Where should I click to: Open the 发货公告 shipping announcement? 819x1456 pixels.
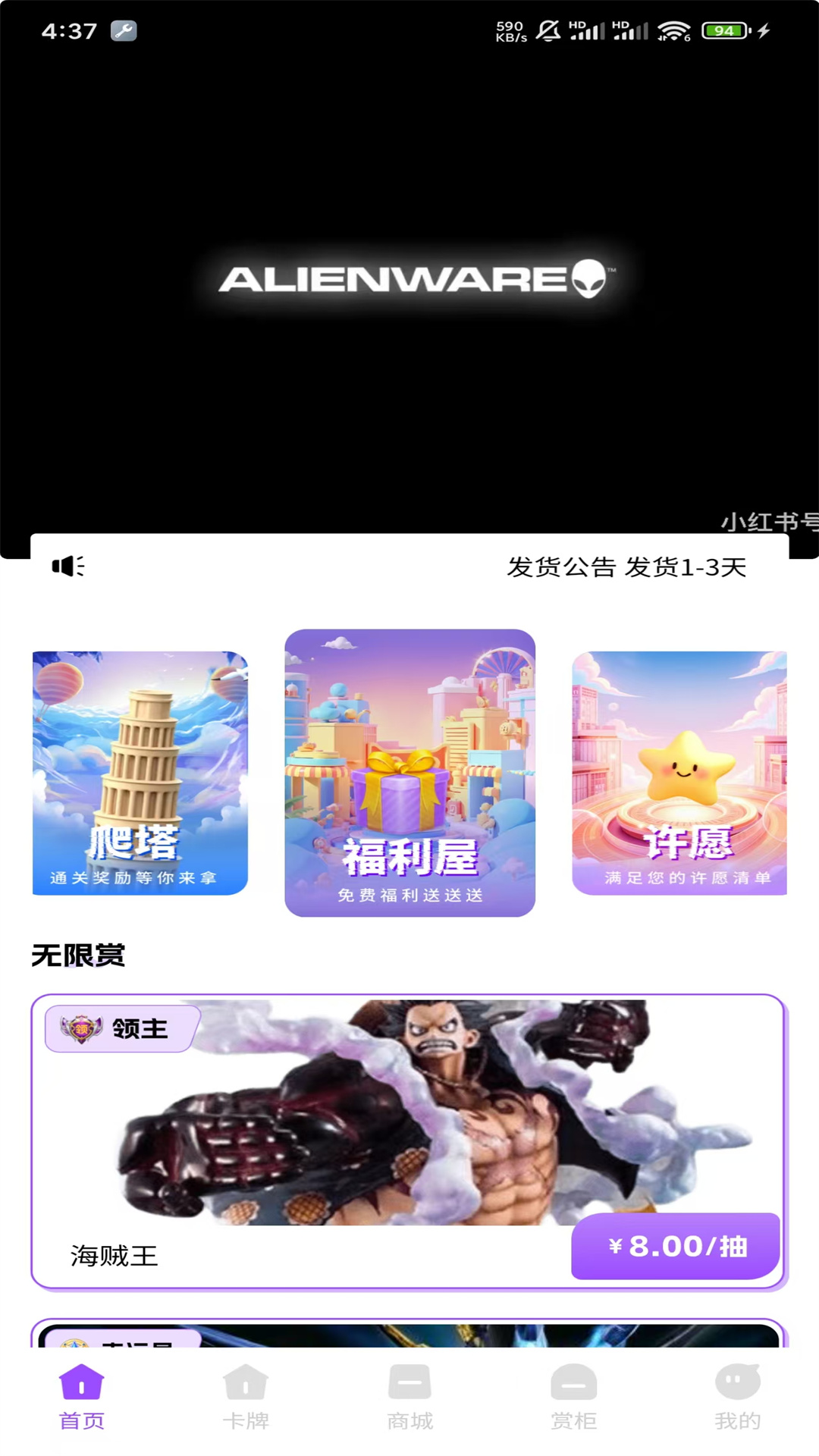point(626,566)
